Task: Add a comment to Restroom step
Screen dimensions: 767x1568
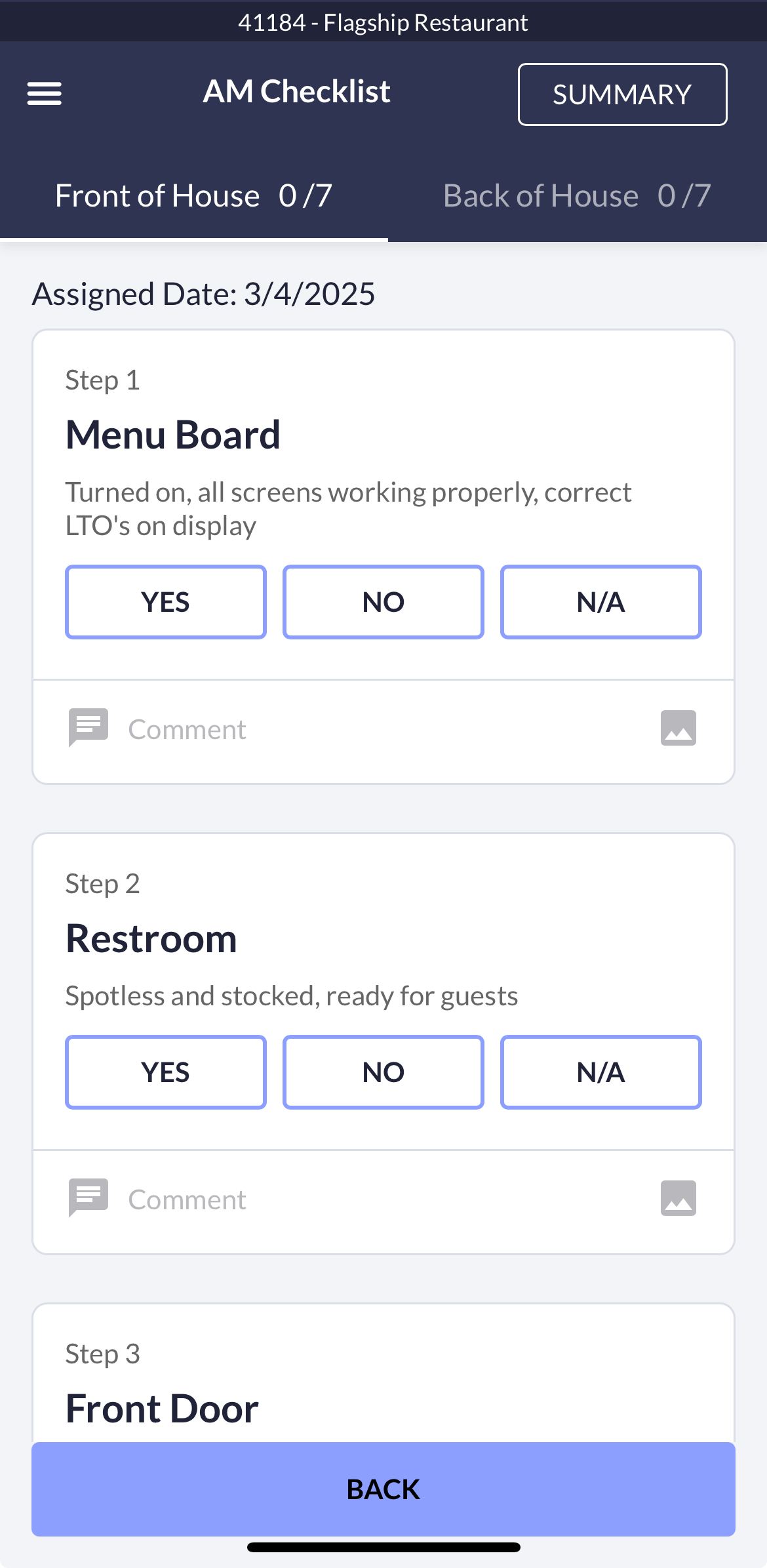Action: click(x=187, y=1200)
